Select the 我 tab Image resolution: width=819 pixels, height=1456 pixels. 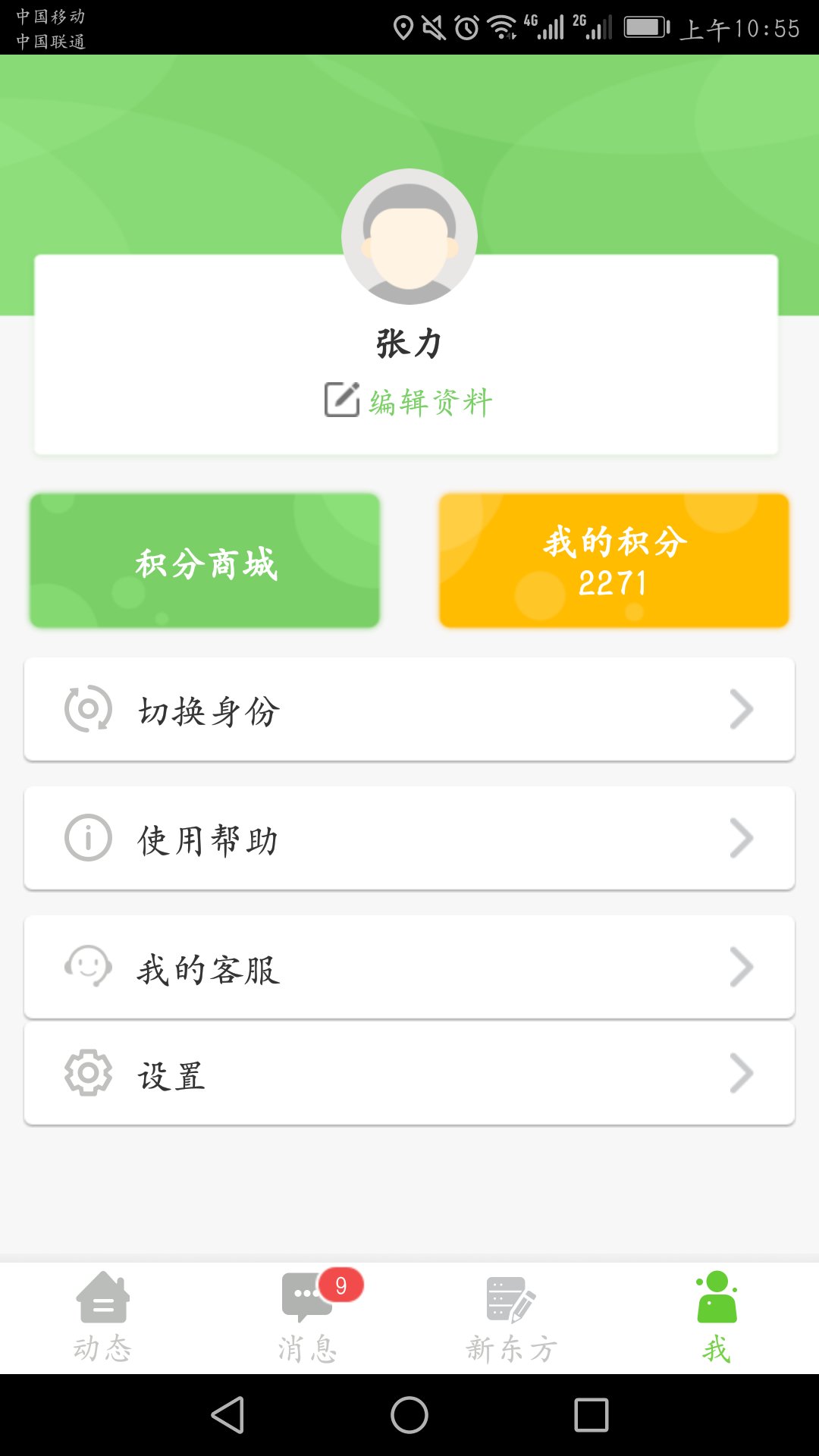click(x=717, y=1318)
